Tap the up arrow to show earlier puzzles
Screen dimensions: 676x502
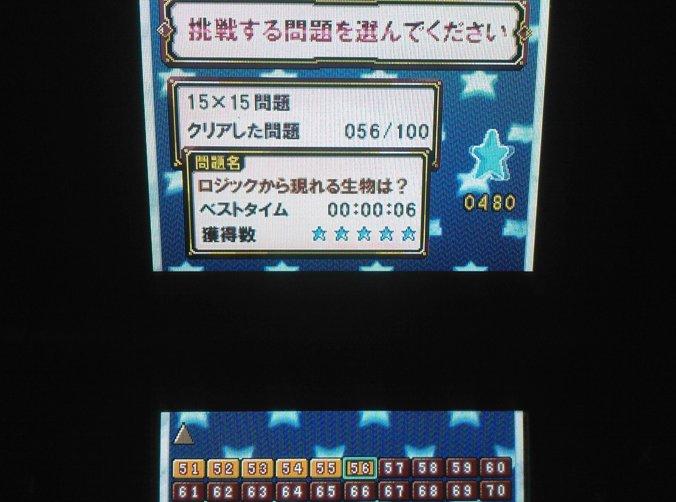coord(183,434)
